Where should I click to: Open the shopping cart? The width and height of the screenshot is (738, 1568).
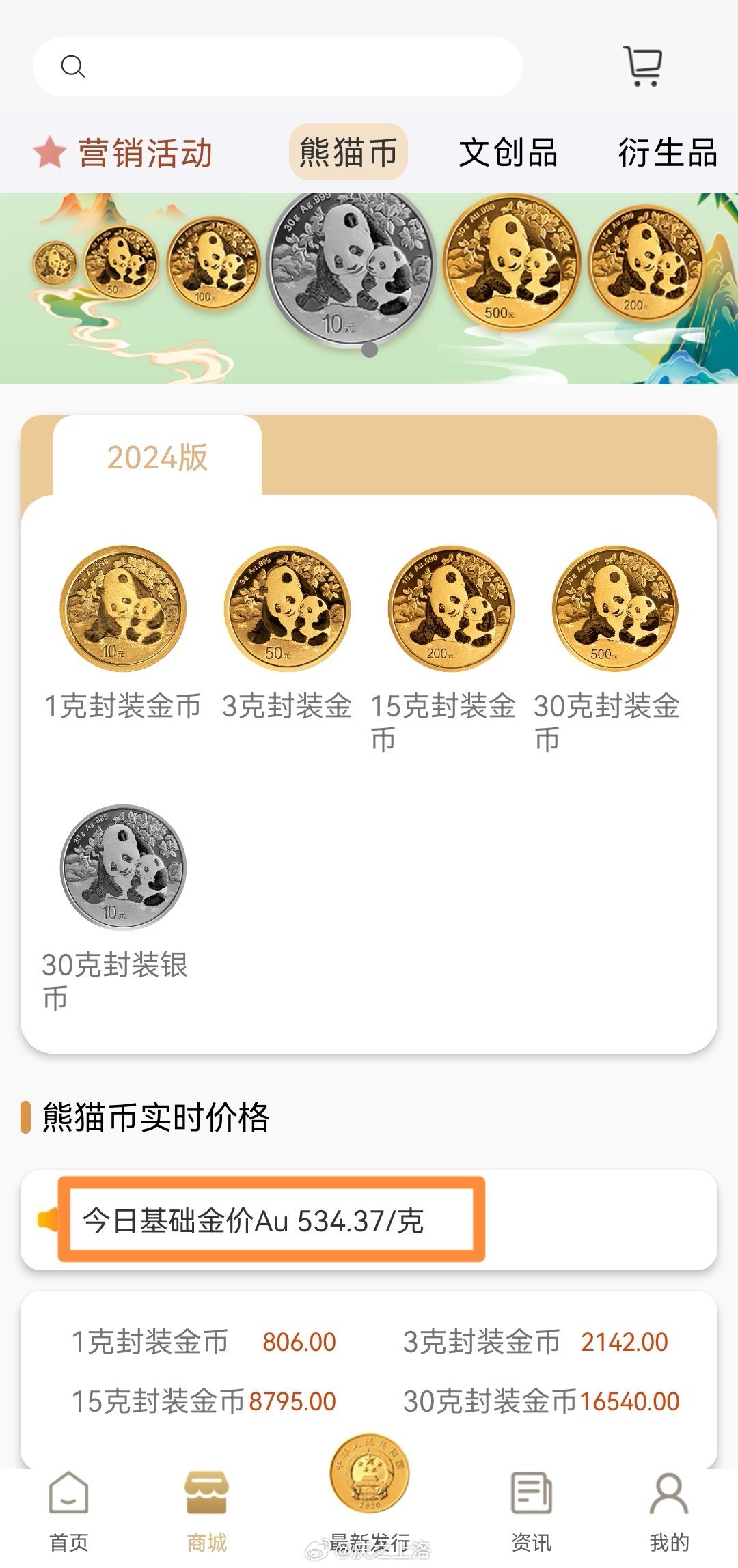pos(642,66)
